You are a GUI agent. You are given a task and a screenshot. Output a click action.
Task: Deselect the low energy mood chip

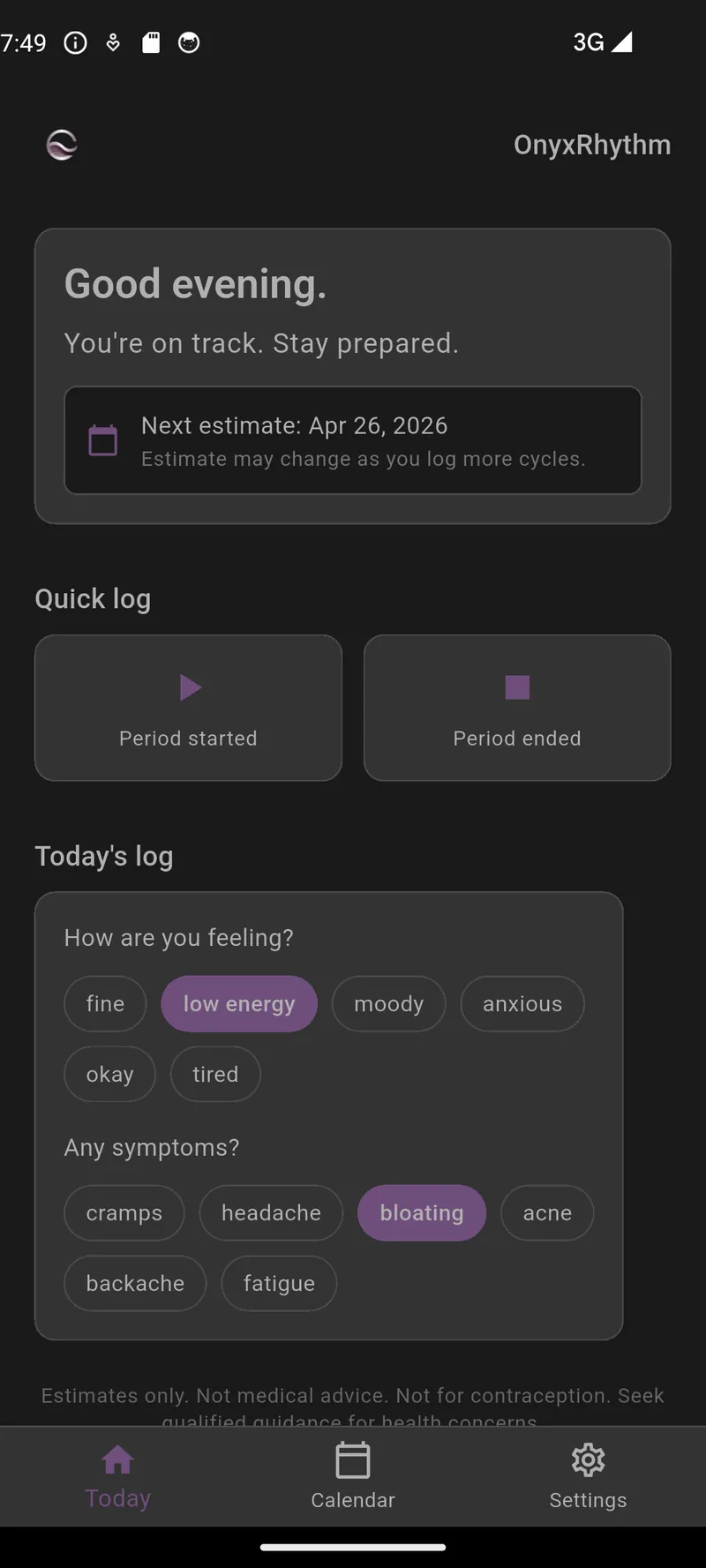tap(239, 1004)
